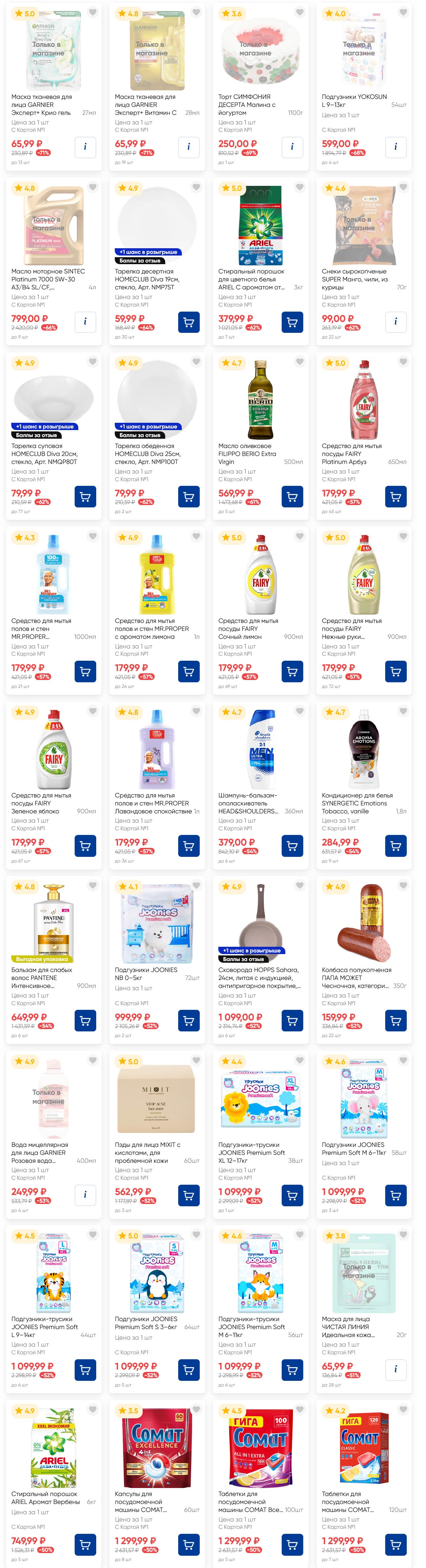Add MR.PROPER lemon floor cleaner to cart
This screenshot has width=426, height=1568.
tap(189, 671)
